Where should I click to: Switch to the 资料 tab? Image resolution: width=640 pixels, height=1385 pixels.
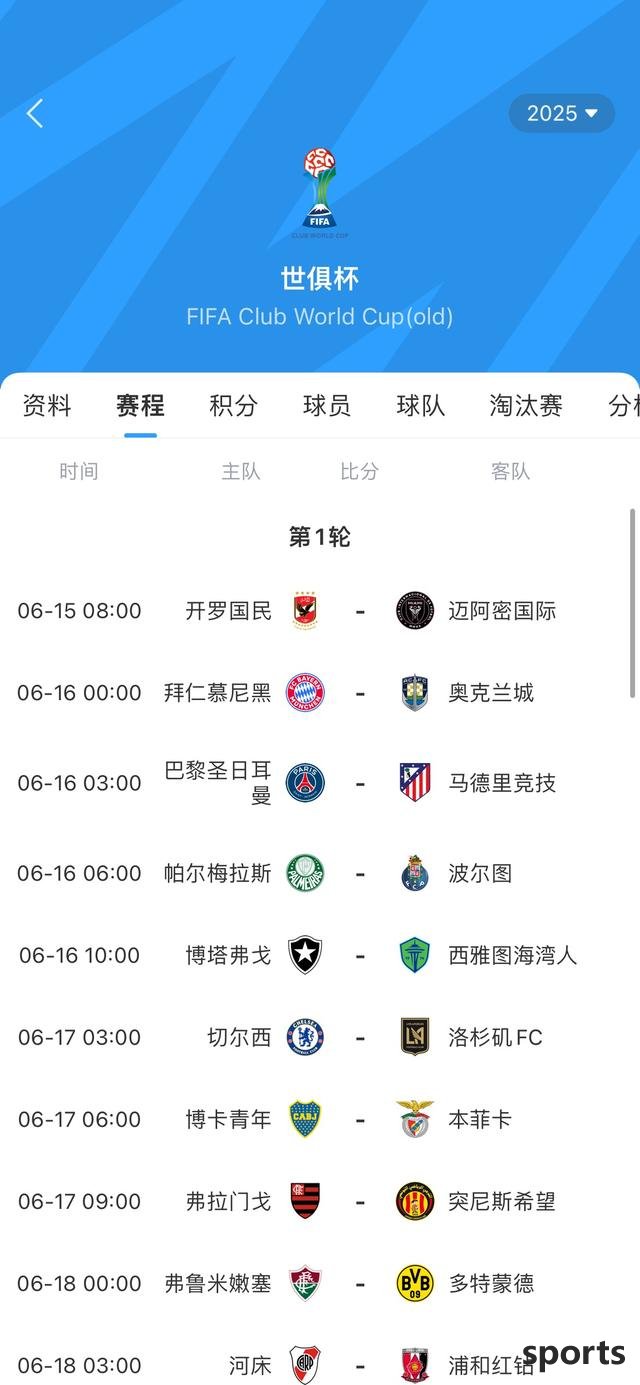coord(47,405)
